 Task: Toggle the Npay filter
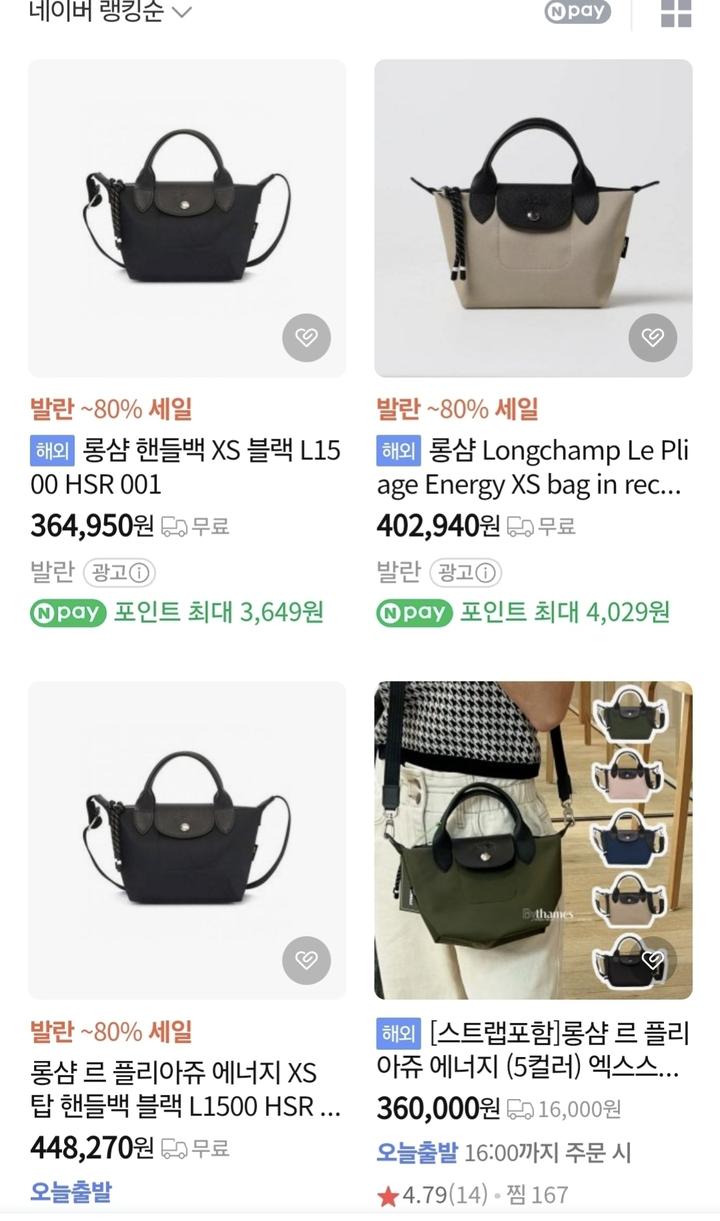coord(577,12)
